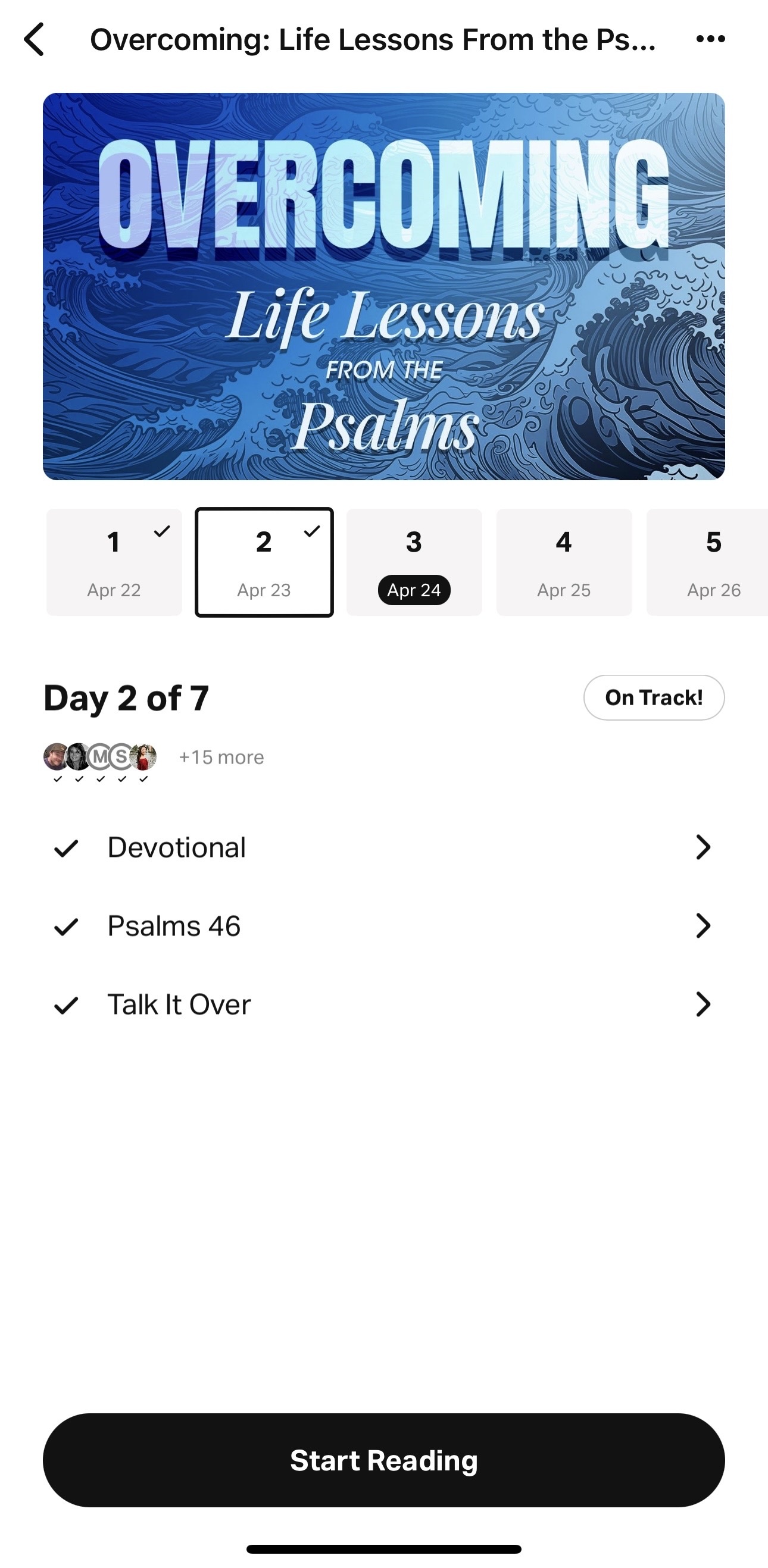Tap the Overcoming plan cover image
Image resolution: width=768 pixels, height=1568 pixels.
(x=383, y=286)
